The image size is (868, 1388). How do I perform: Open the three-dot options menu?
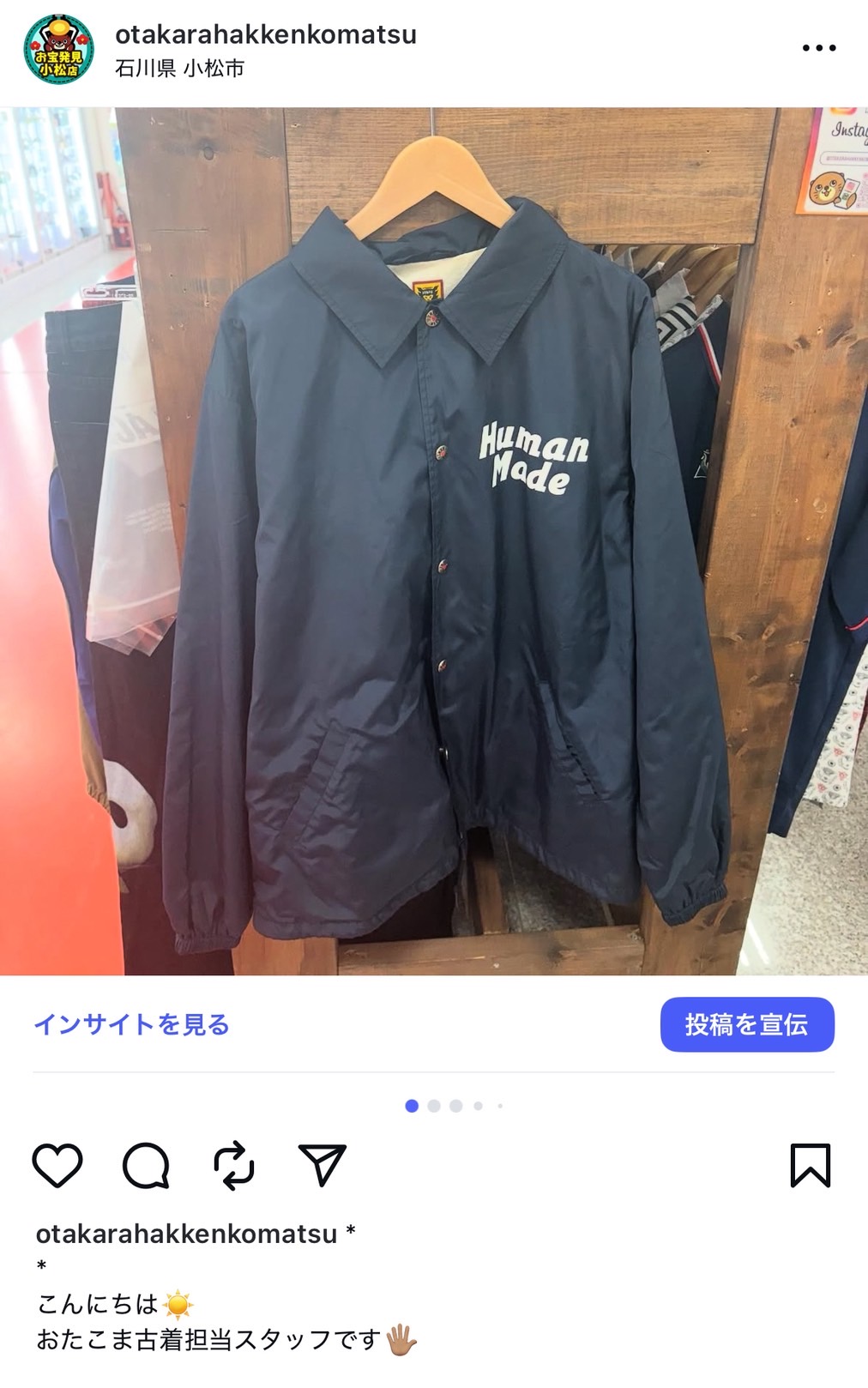(818, 48)
